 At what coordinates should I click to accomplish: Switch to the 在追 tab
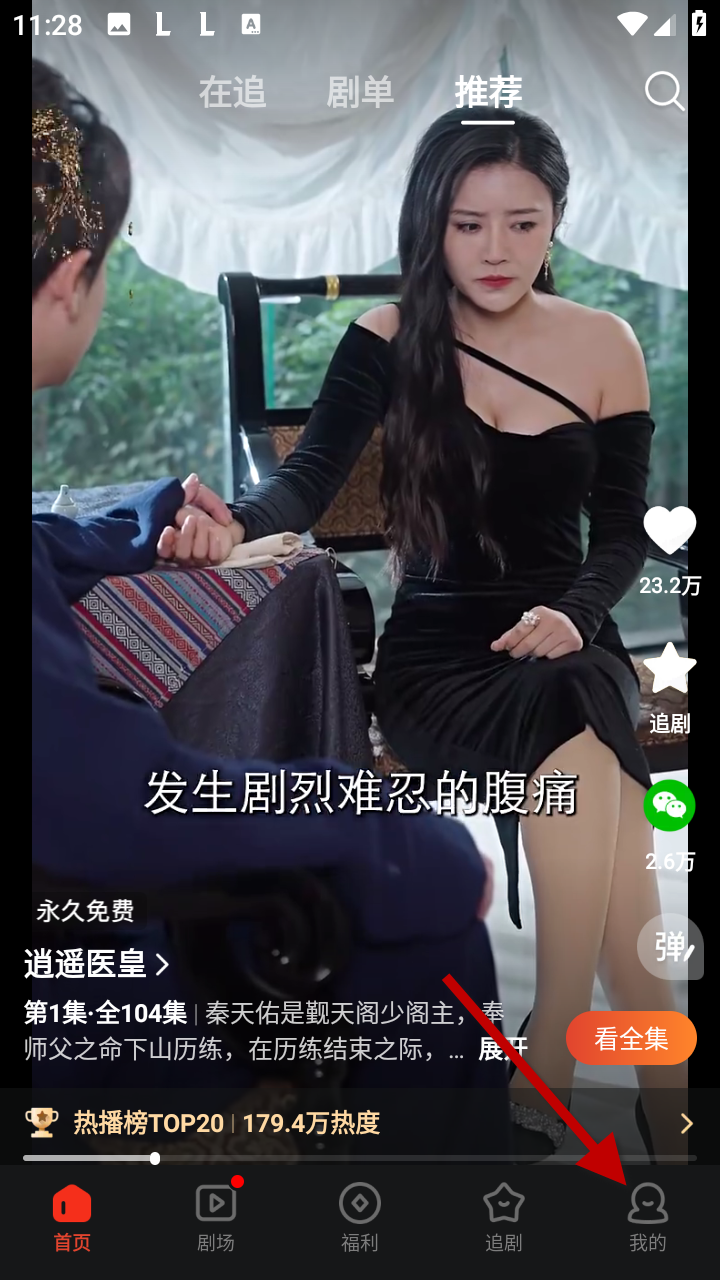232,92
